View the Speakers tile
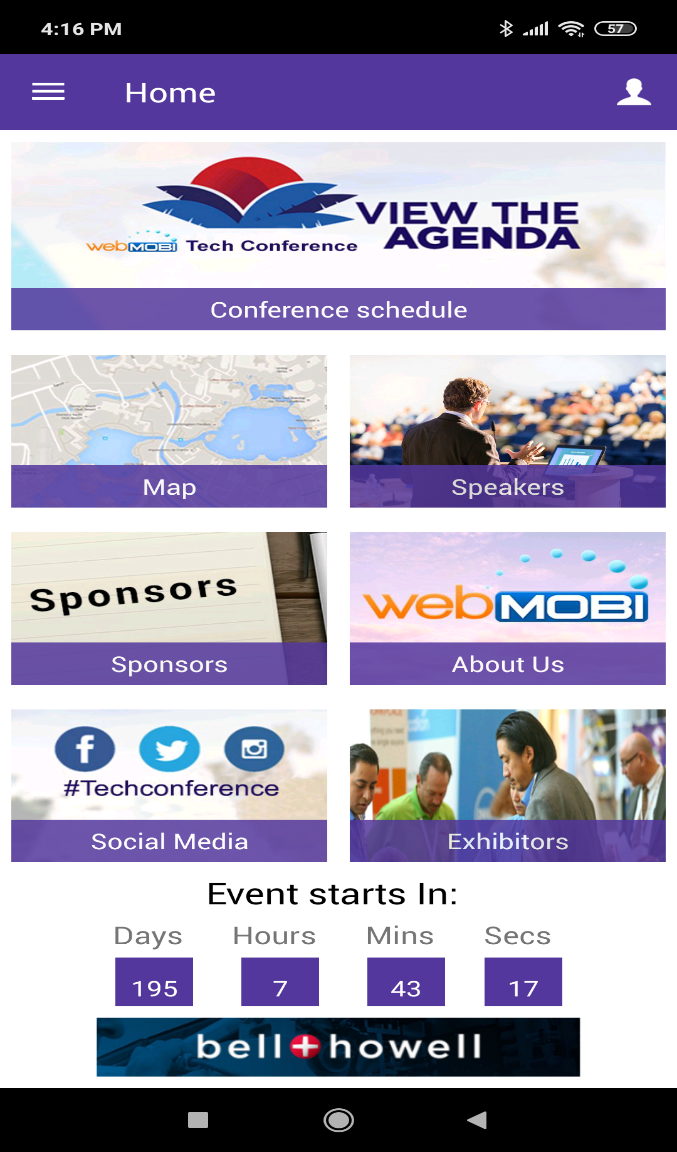The height and width of the screenshot is (1152, 677). (507, 431)
